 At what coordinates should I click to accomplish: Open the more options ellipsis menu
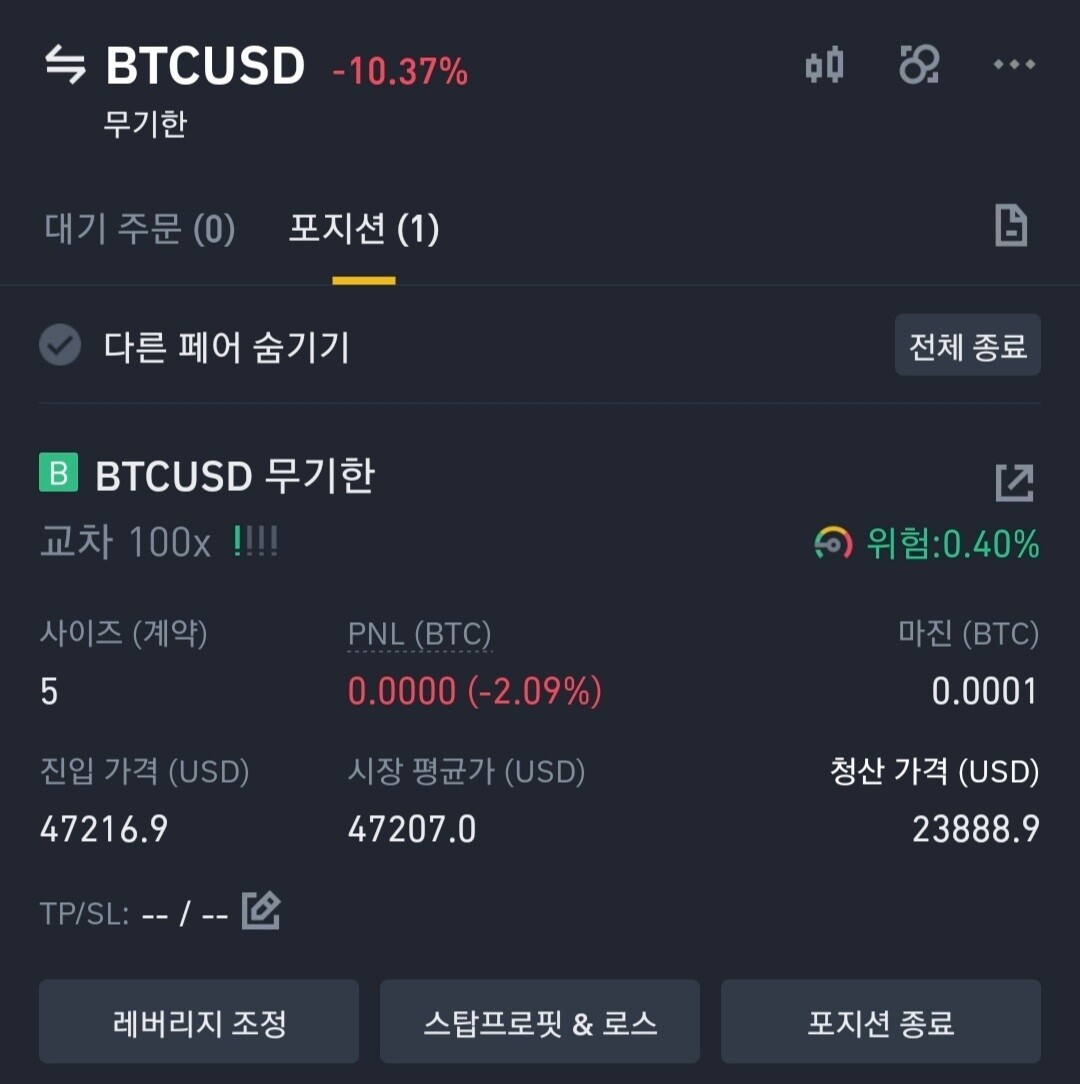pyautogui.click(x=1014, y=64)
